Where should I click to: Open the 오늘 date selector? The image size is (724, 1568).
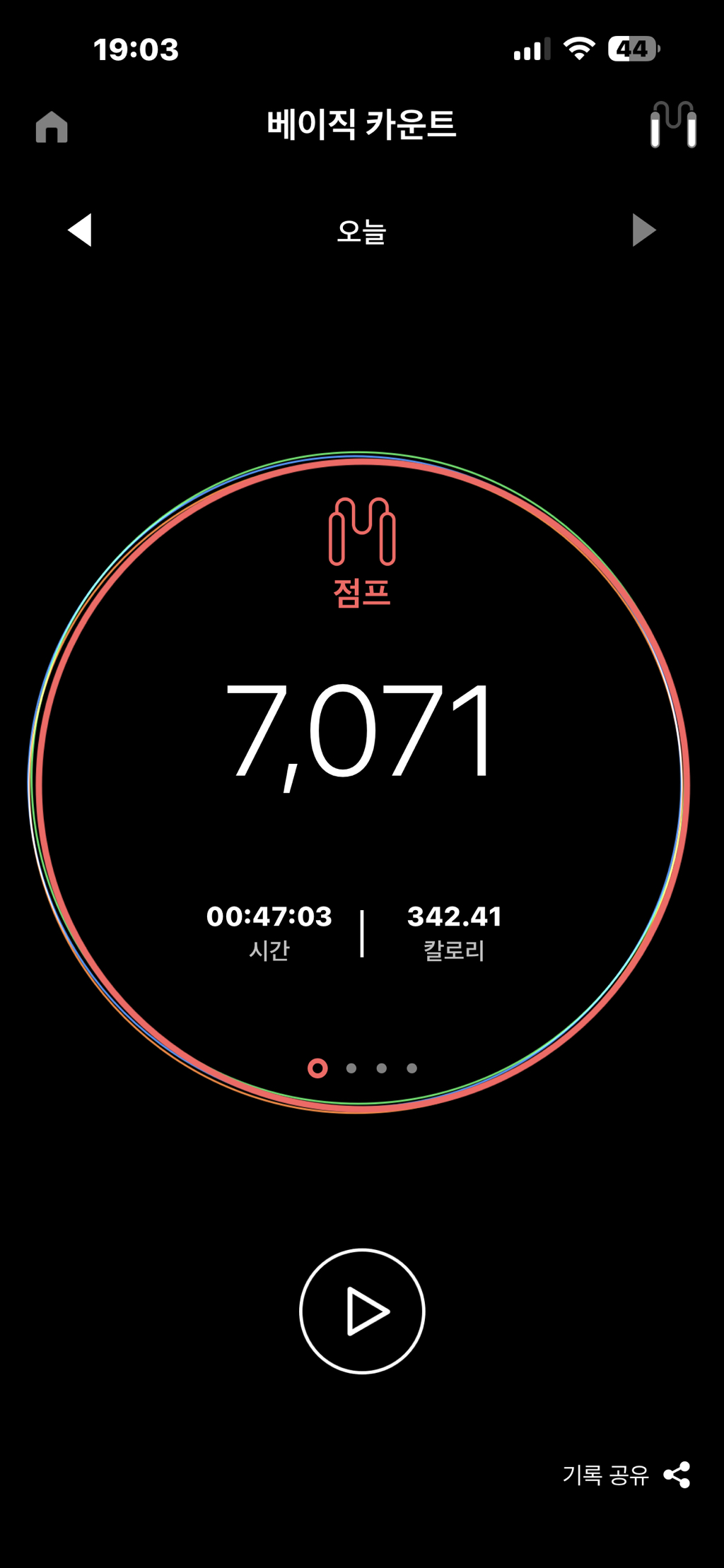point(362,231)
